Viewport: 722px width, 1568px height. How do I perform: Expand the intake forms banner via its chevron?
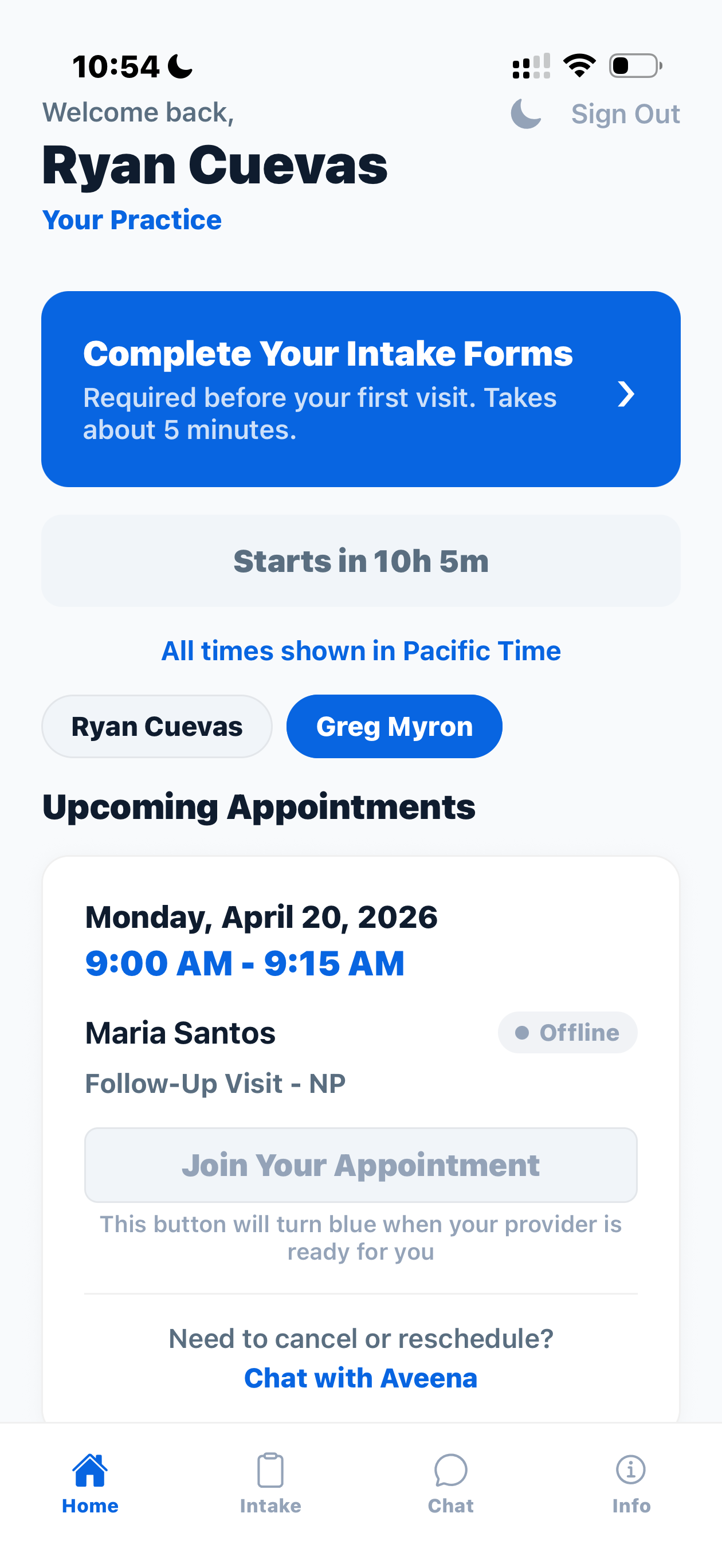pyautogui.click(x=626, y=395)
